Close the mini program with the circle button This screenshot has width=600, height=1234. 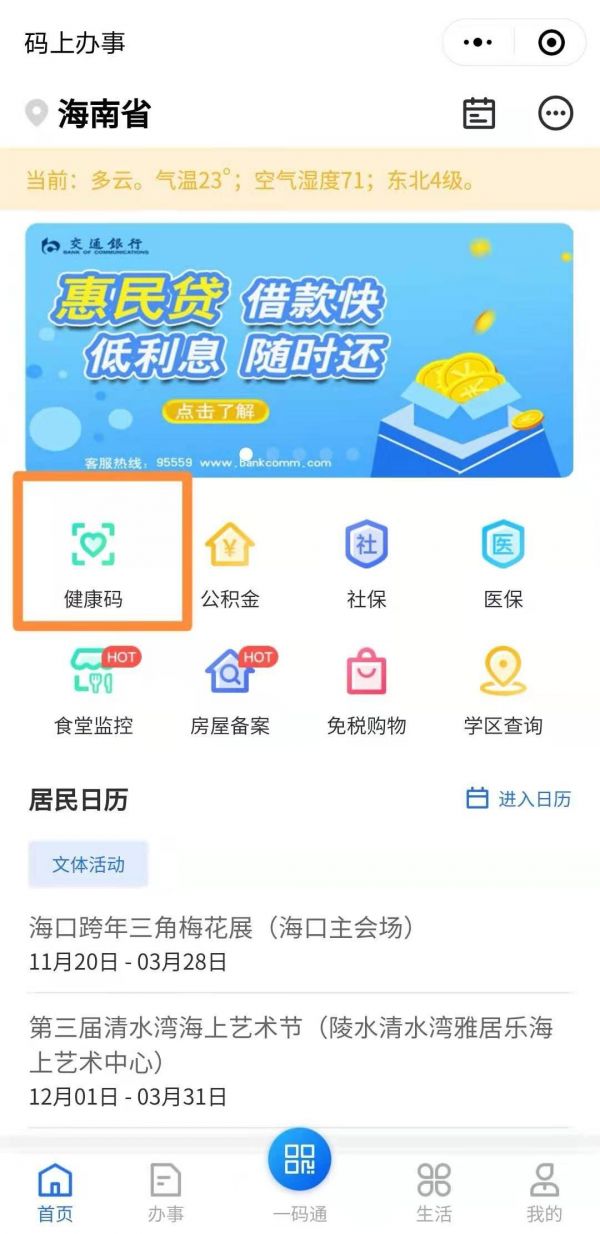(551, 43)
